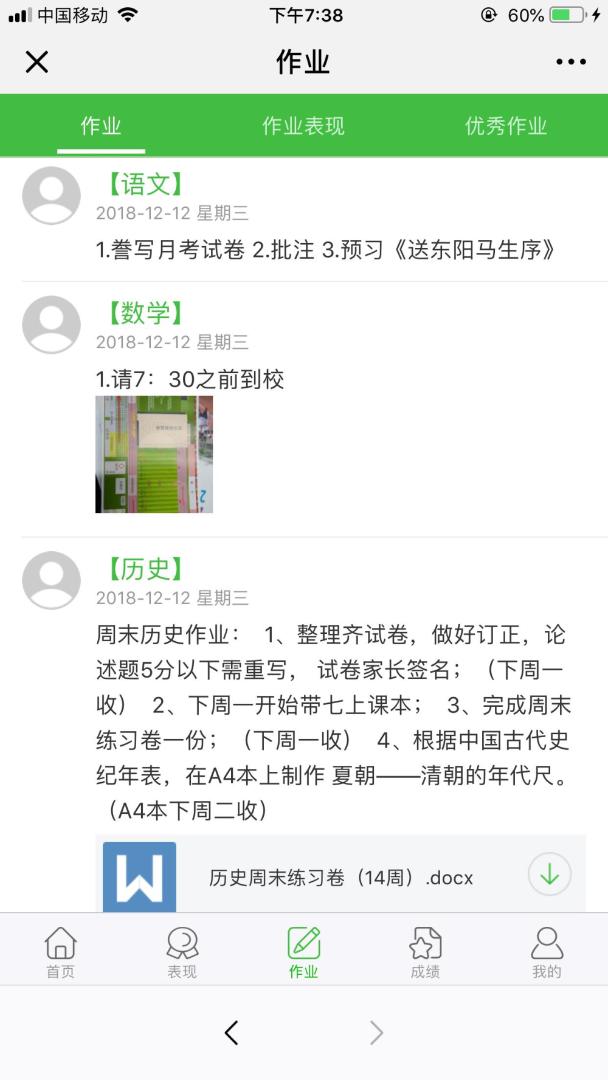Download 历史周末练习卷 docx file

point(549,875)
